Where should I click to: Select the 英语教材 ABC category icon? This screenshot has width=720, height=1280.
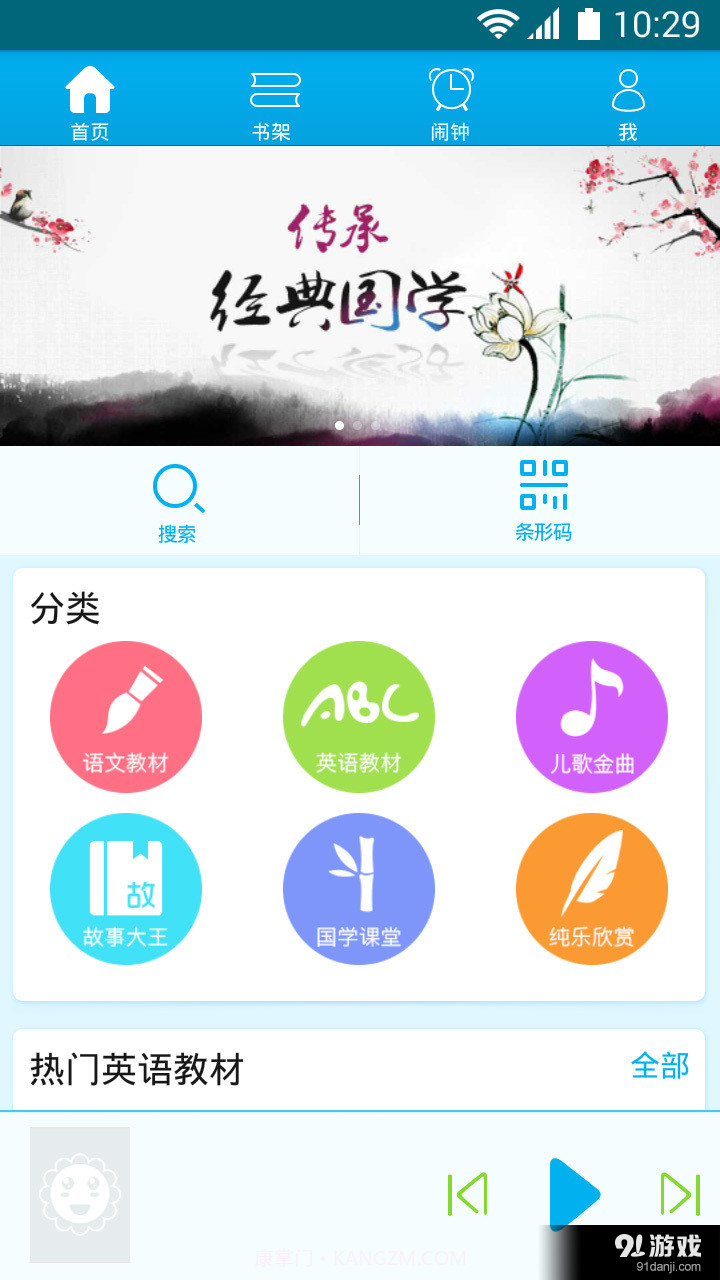pos(359,717)
